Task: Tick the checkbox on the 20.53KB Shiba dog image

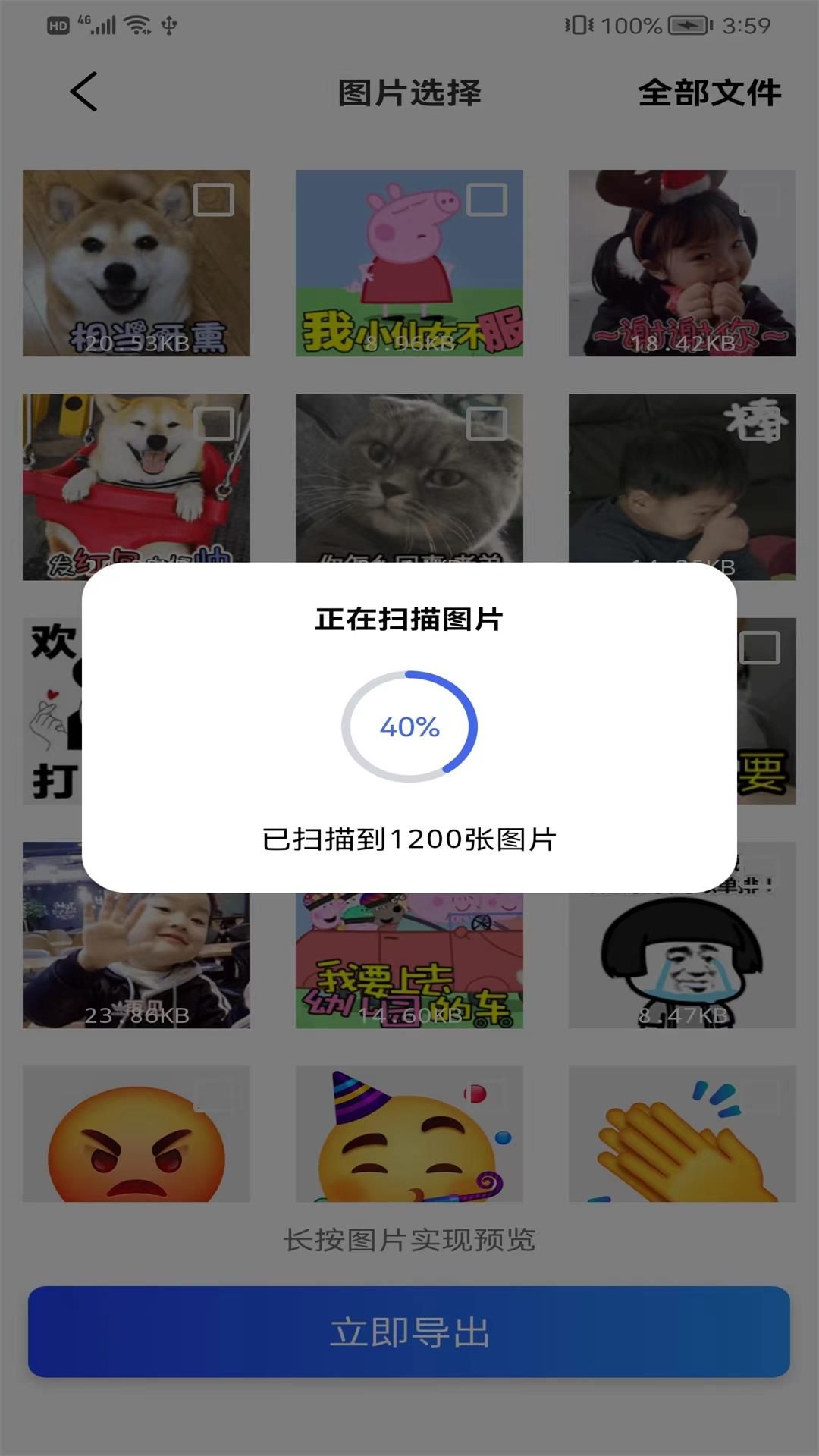Action: [214, 200]
